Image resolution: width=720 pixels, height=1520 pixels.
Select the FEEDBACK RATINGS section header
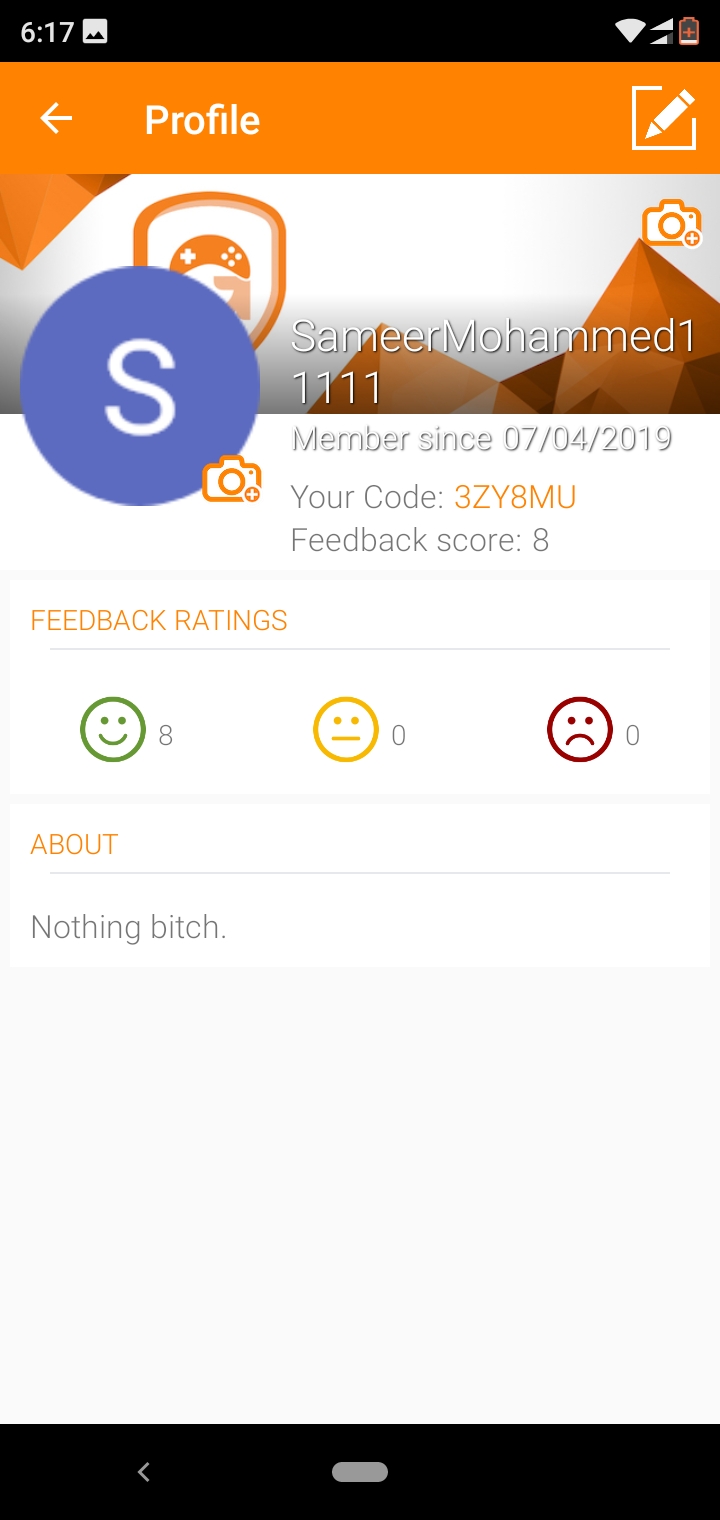click(160, 620)
